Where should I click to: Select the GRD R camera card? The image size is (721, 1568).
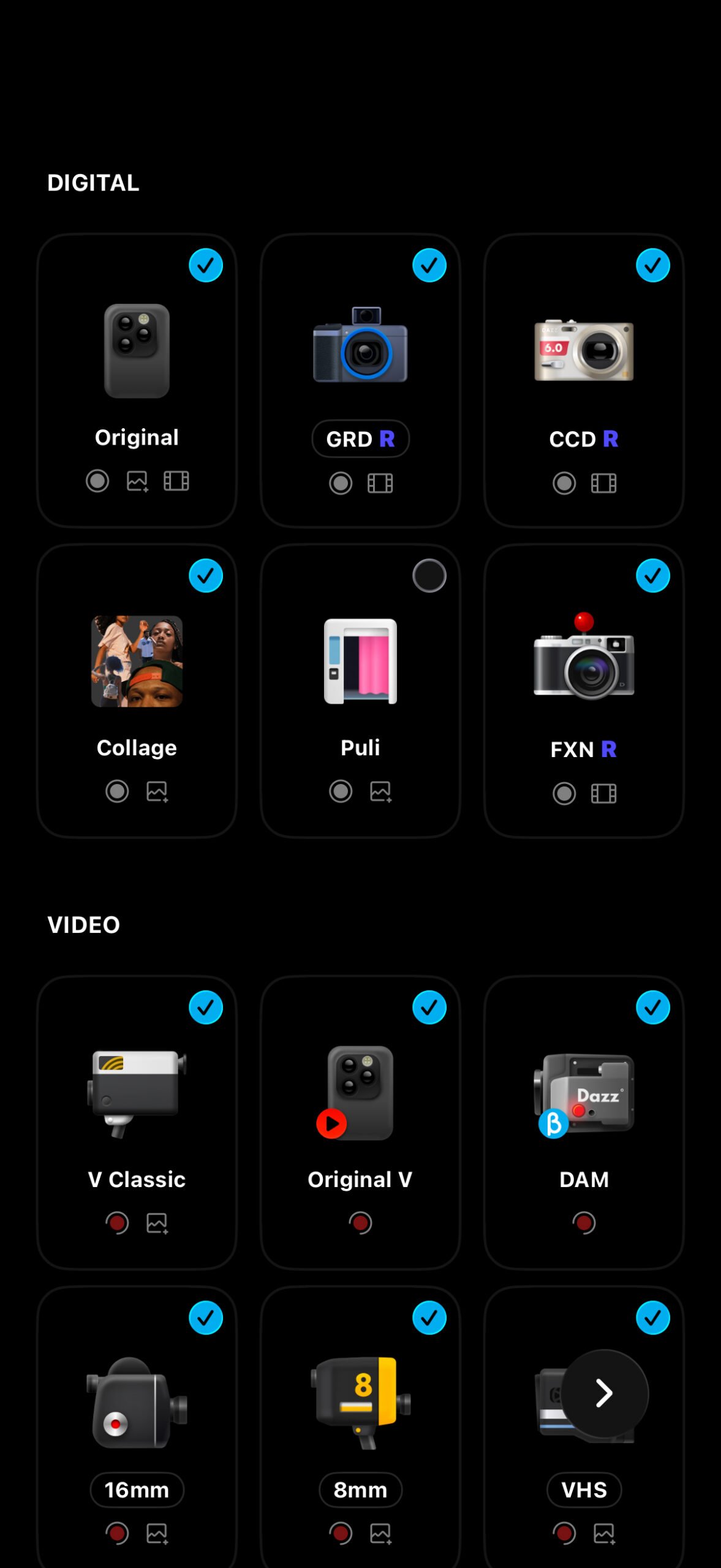coord(360,380)
